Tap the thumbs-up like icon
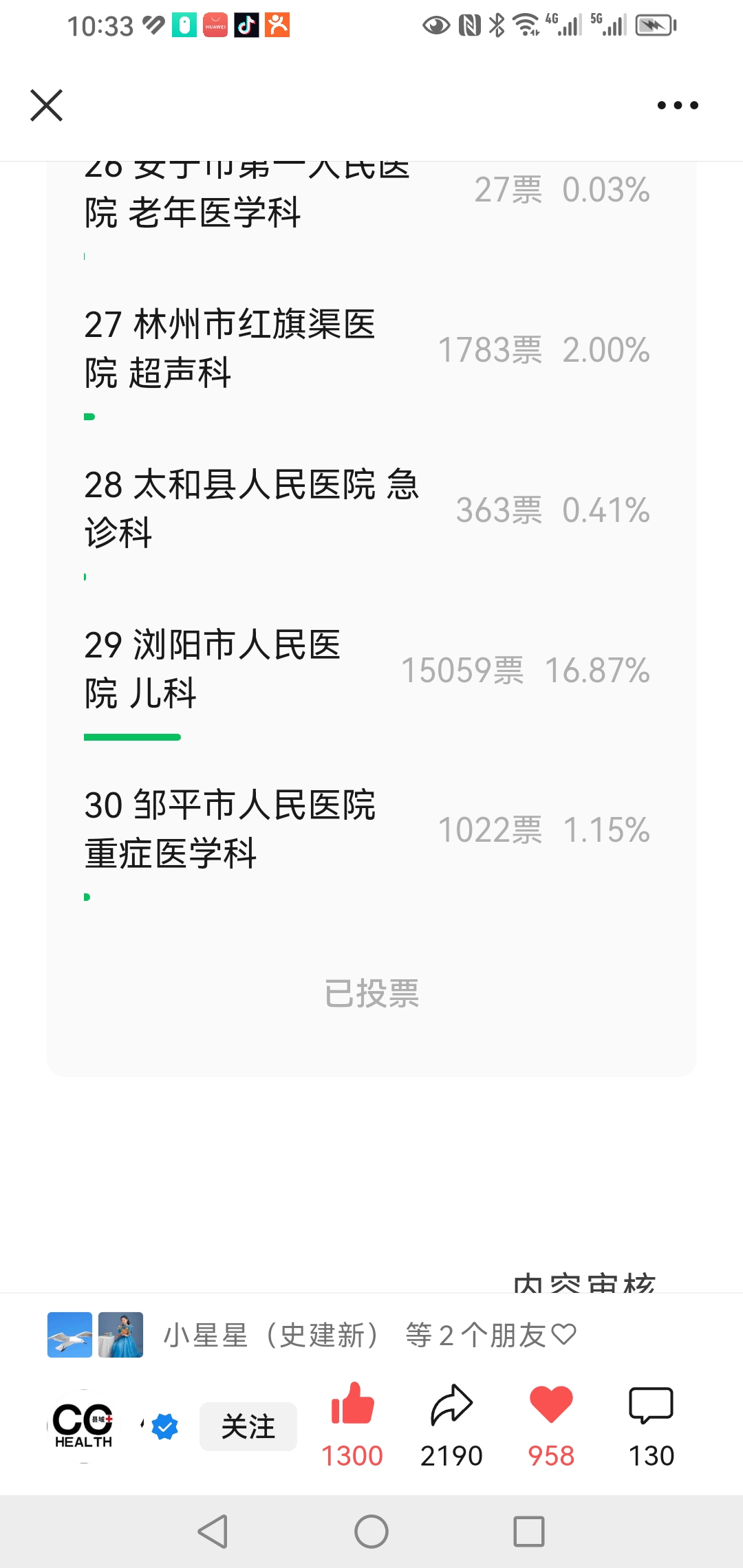This screenshot has height=1568, width=743. pyautogui.click(x=352, y=1404)
